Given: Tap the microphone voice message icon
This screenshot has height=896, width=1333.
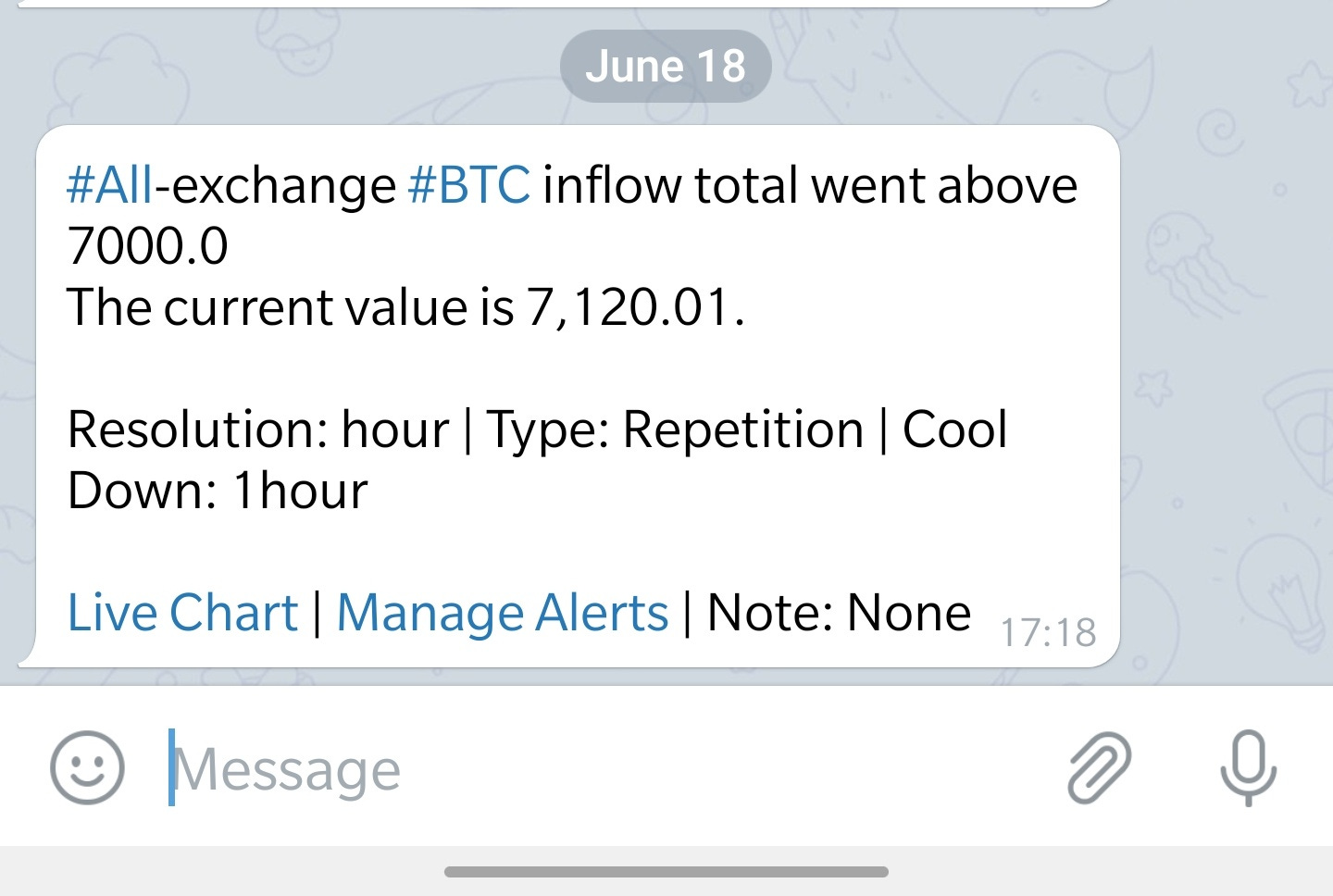Looking at the screenshot, I should point(1248,767).
